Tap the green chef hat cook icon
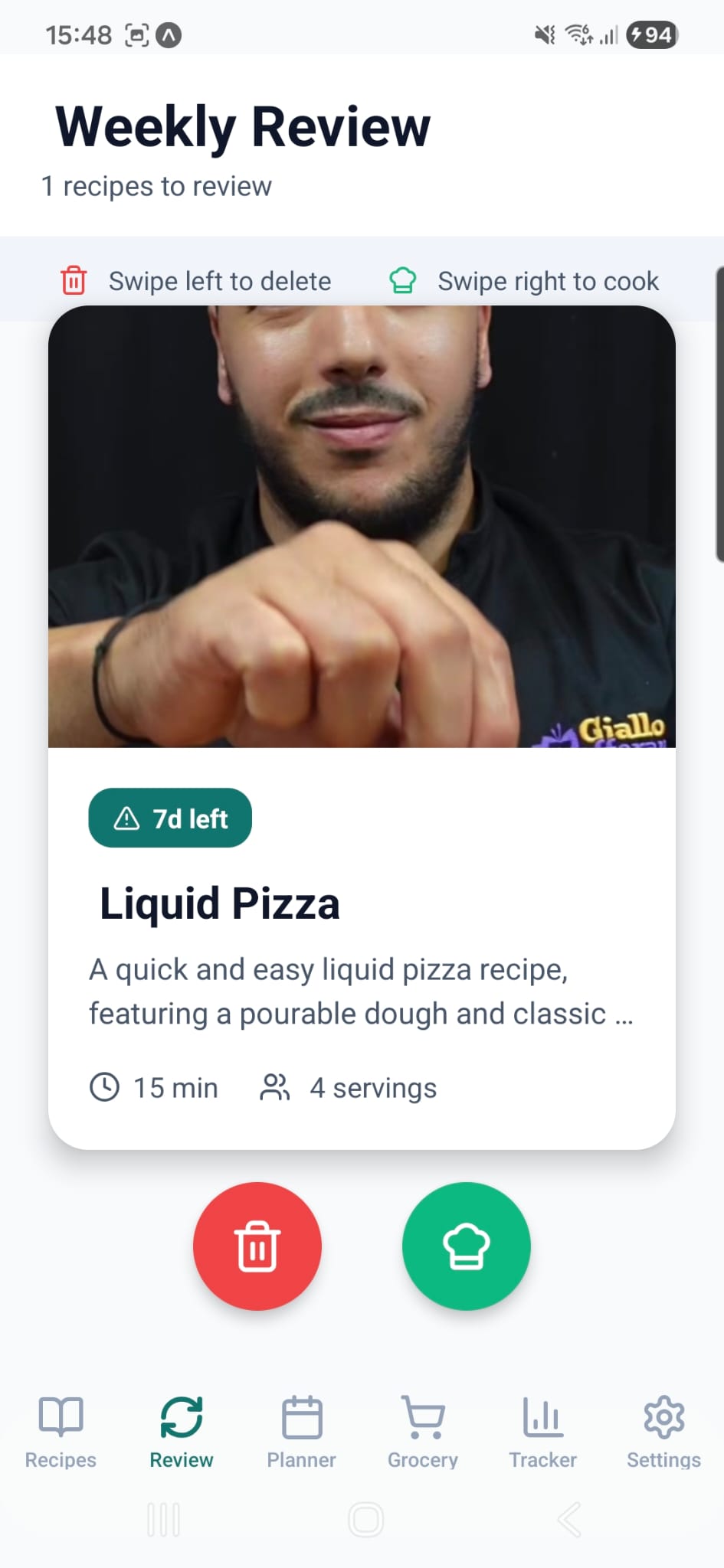This screenshot has width=724, height=1568. point(466,1246)
